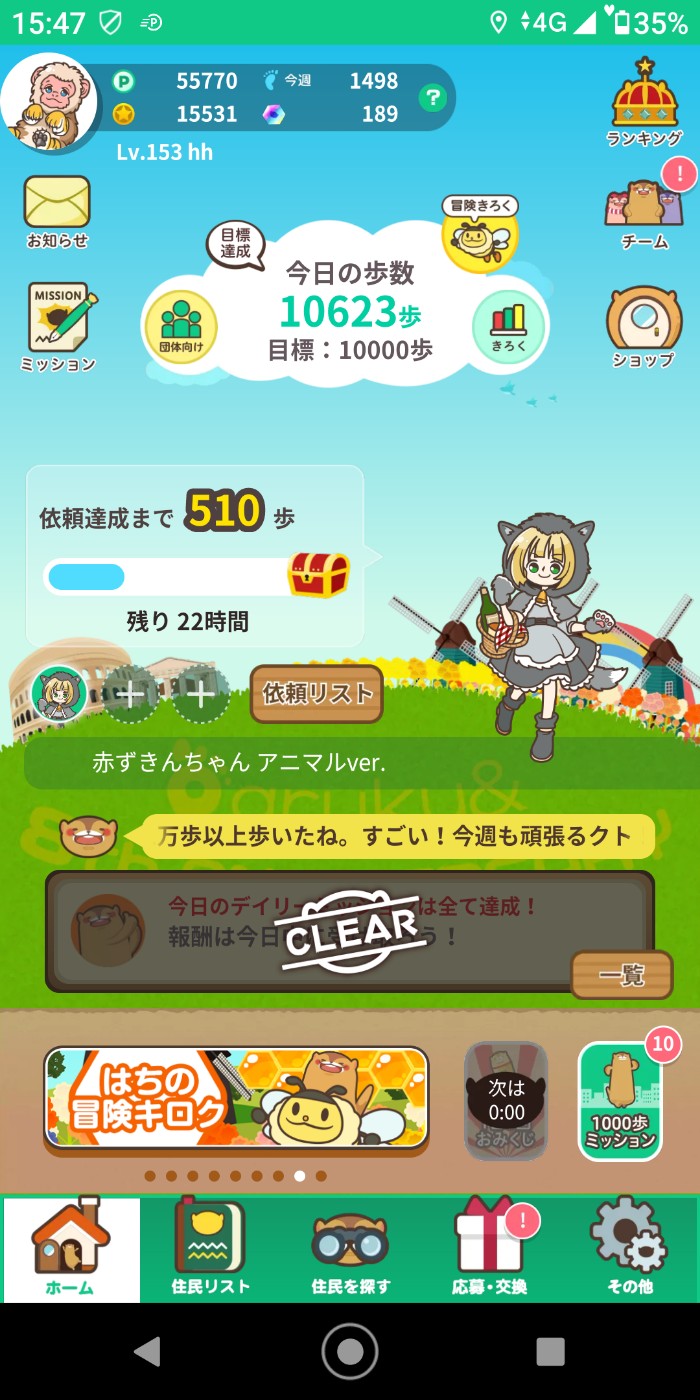
Task: Tap the profile avatar picture
Action: 48,103
